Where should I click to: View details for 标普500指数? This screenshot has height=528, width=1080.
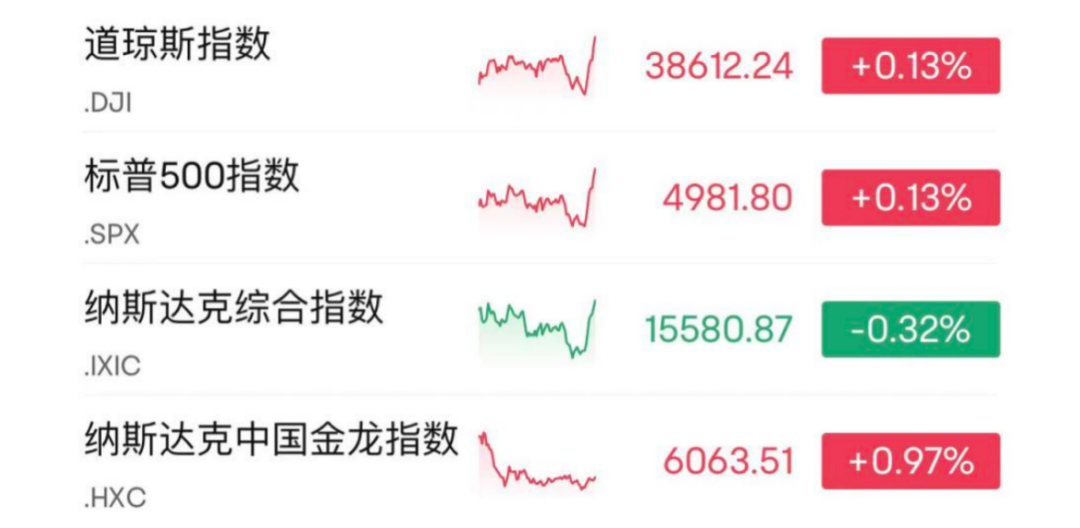[192, 177]
